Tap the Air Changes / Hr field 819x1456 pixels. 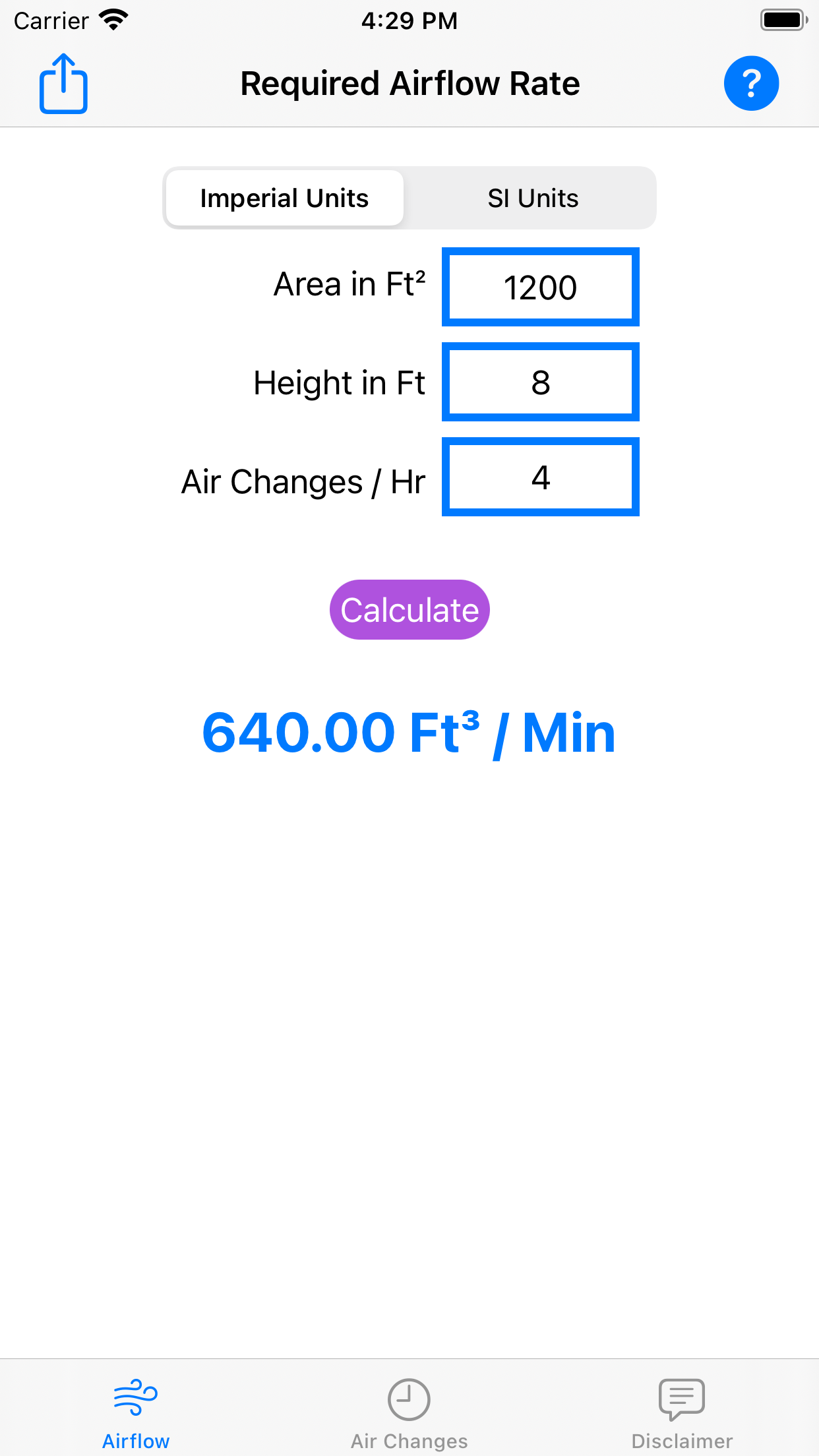[540, 477]
